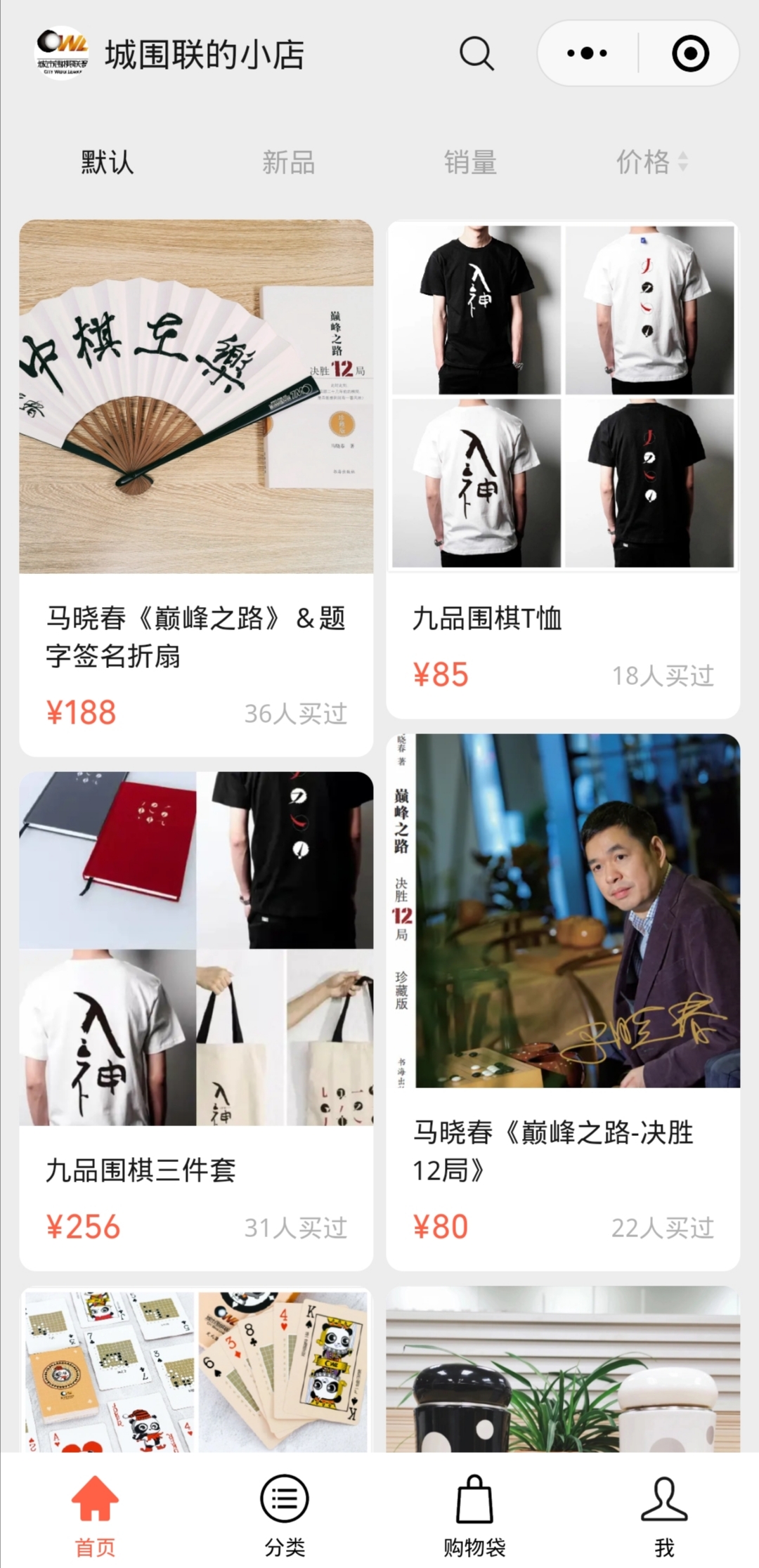Open the 题字签名折扇 product card

(196, 488)
